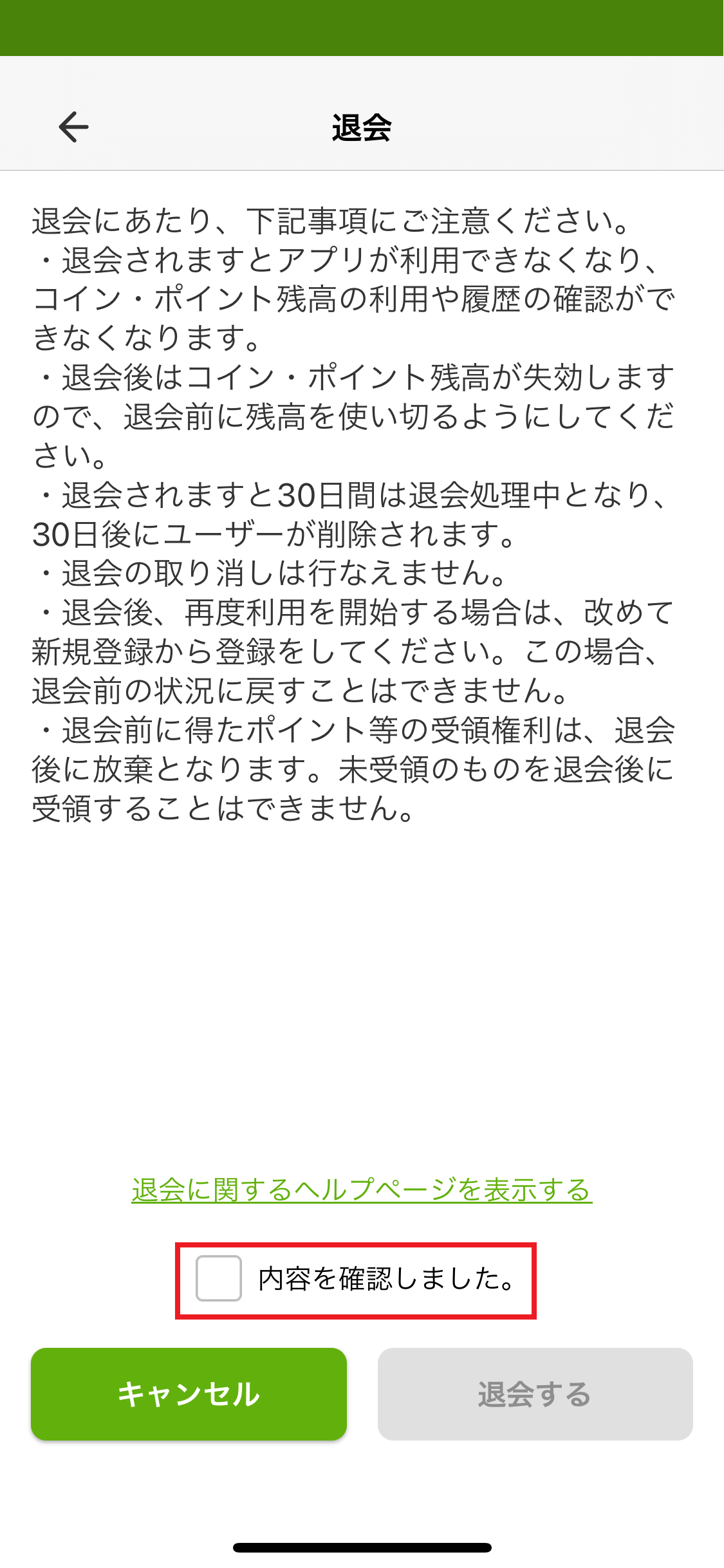This screenshot has height=1568, width=724.
Task: Tap the 退会する button
Action: 535,1394
